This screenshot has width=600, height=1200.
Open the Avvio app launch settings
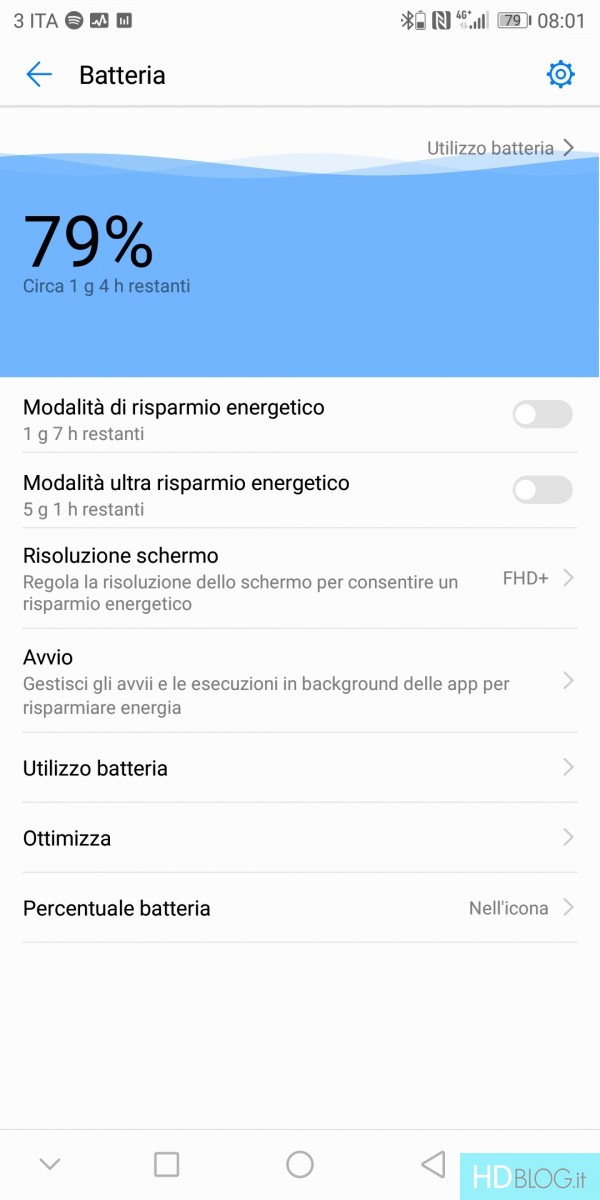[x=299, y=681]
